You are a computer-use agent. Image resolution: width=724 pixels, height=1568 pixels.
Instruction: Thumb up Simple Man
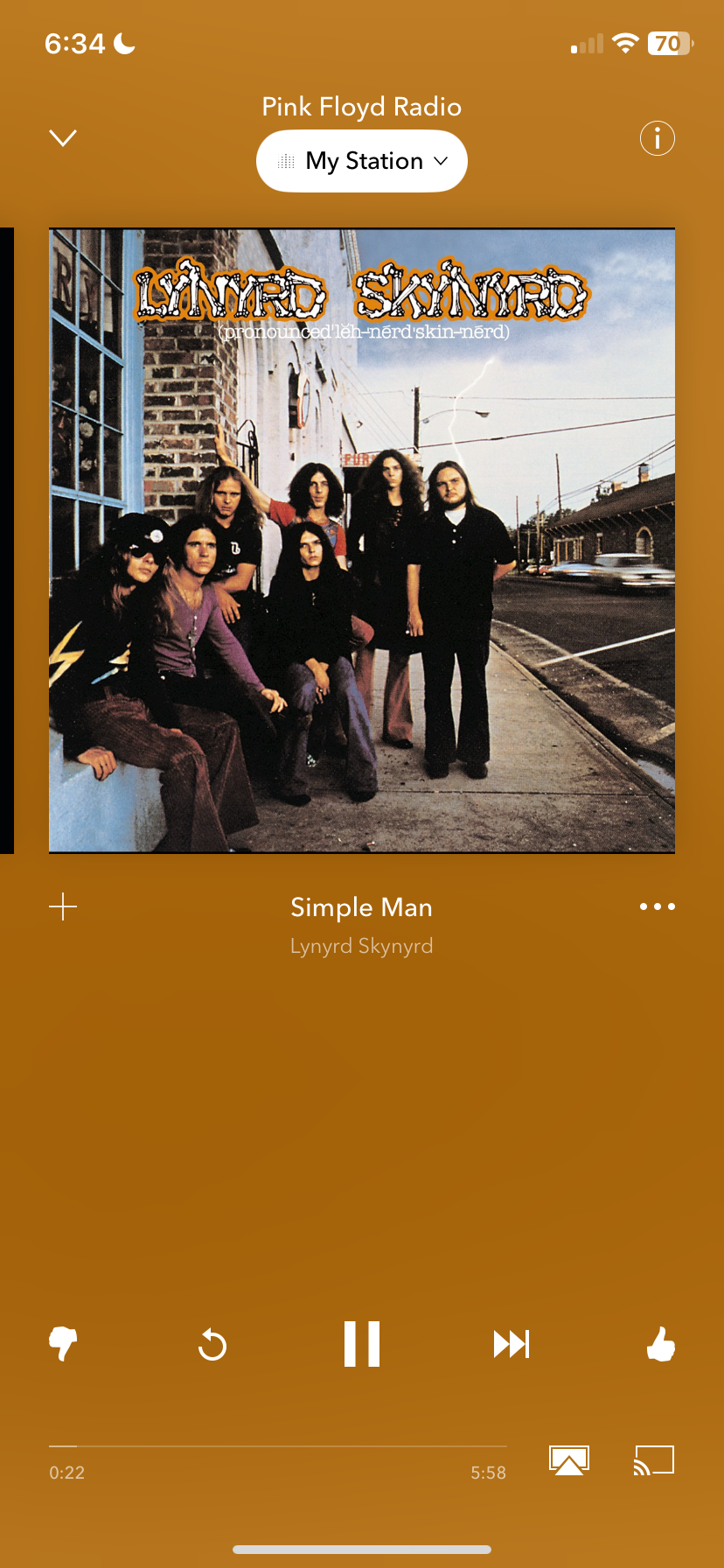point(660,1343)
